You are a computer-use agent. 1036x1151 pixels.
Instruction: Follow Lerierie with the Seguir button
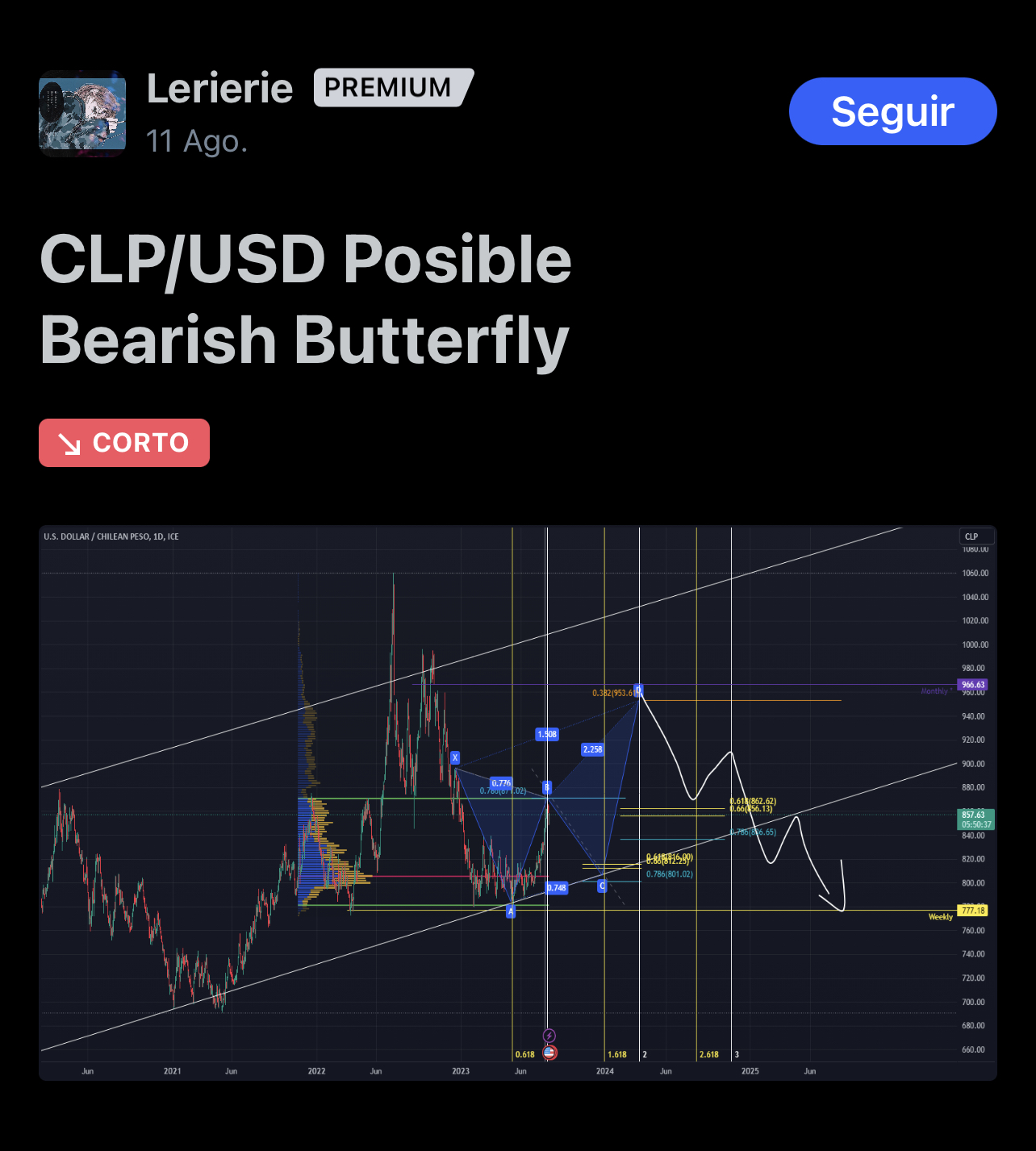coord(892,111)
